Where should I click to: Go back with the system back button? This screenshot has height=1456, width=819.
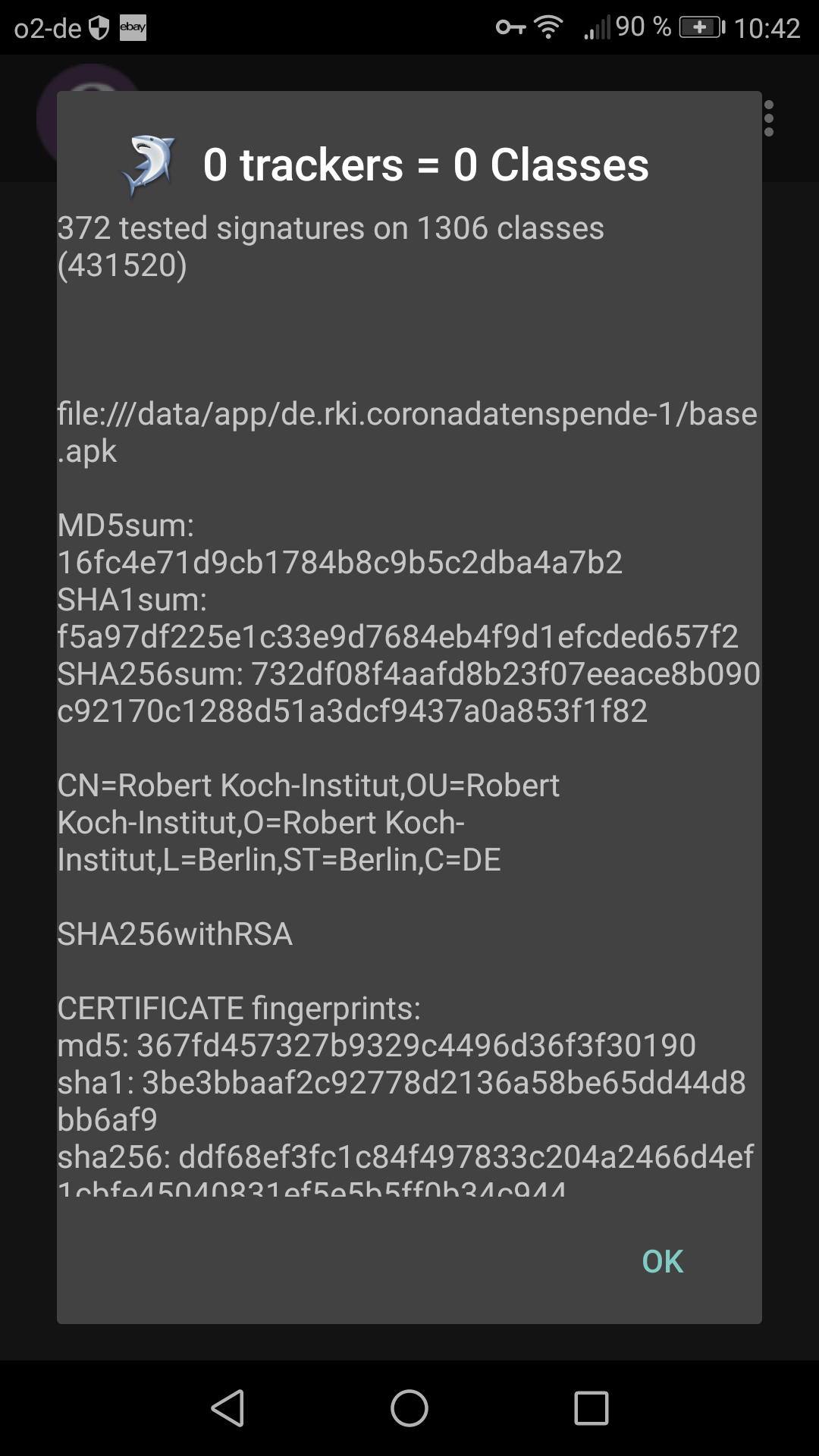coord(227,1408)
